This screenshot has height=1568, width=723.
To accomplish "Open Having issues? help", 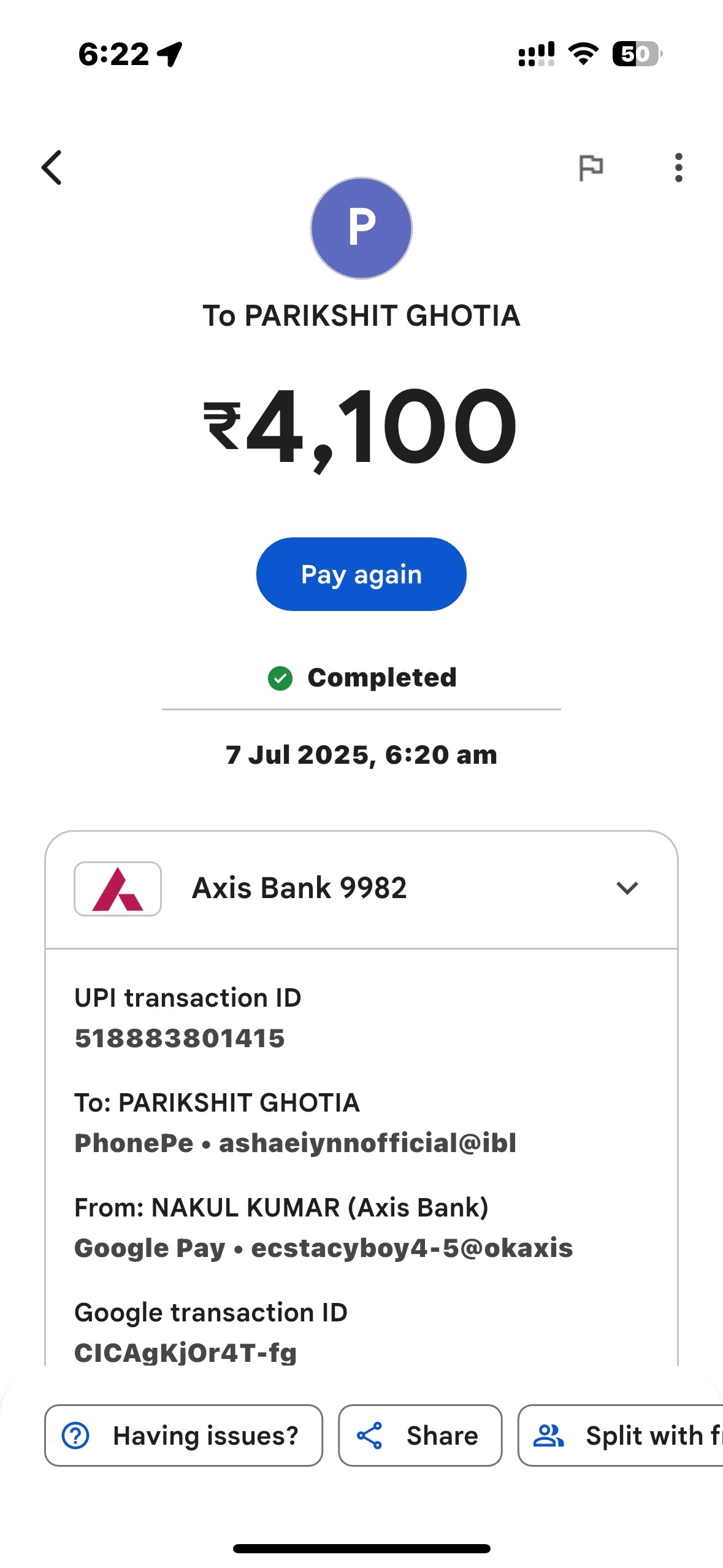I will (x=183, y=1435).
